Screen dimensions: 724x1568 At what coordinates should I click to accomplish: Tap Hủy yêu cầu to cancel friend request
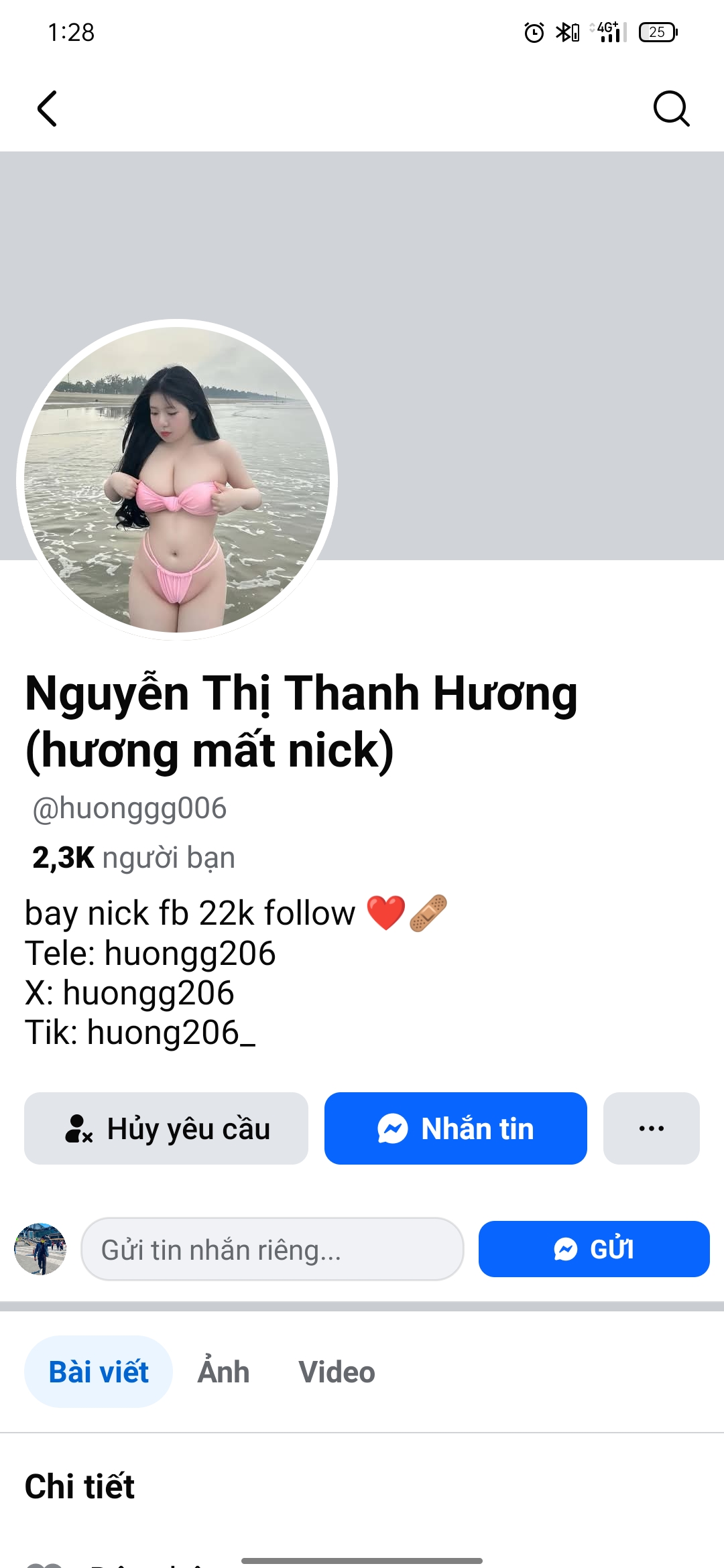pos(166,1128)
